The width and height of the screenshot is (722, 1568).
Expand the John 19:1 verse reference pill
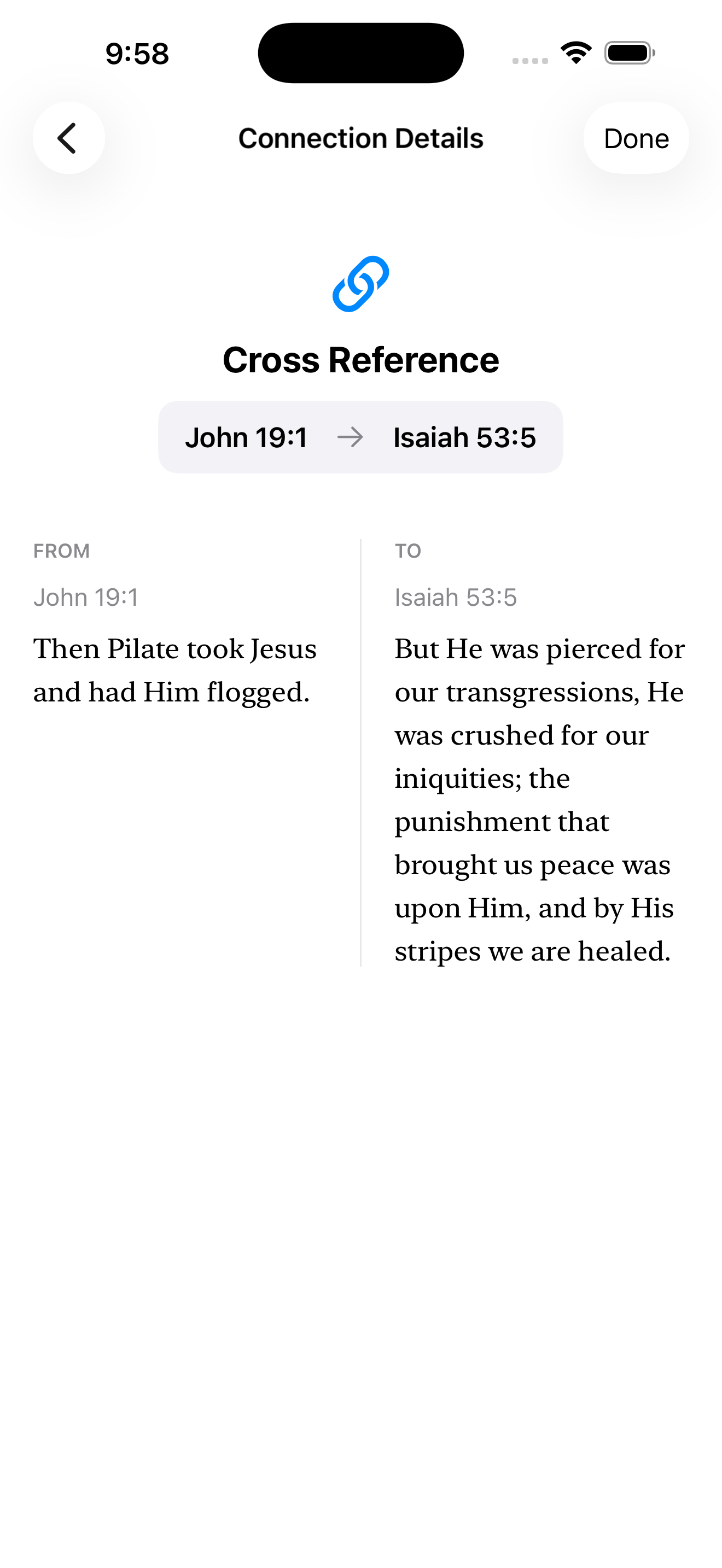point(246,436)
